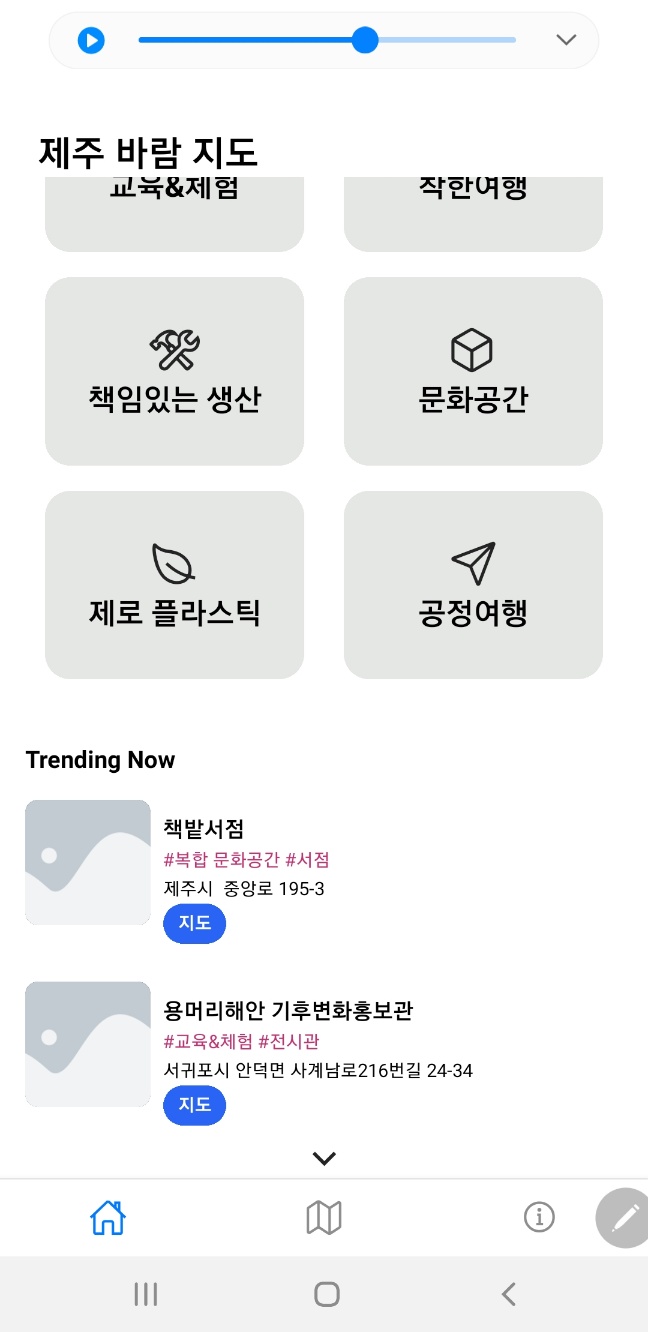The width and height of the screenshot is (648, 1332).
Task: Select the 공정여행 category
Action: coord(473,585)
